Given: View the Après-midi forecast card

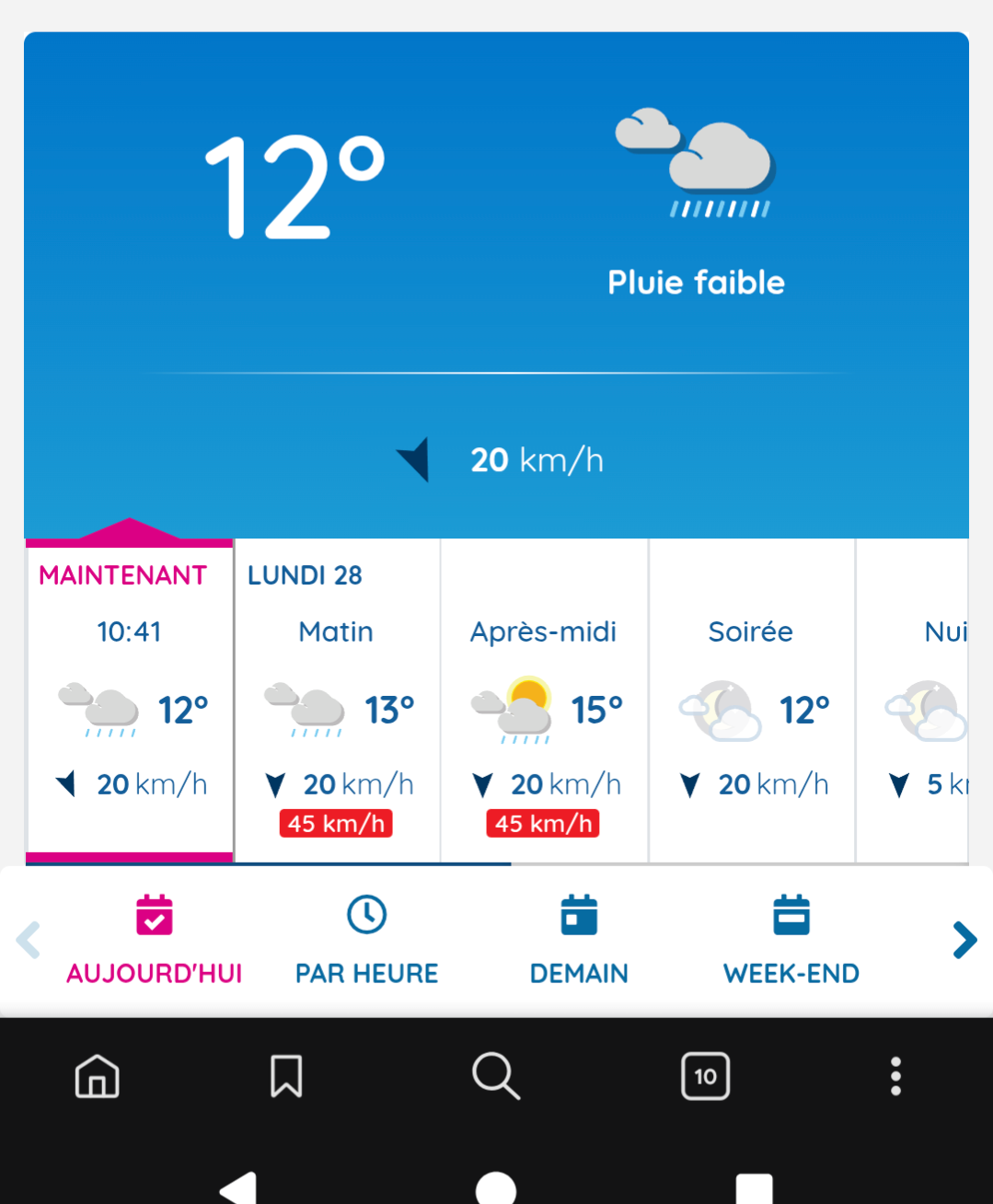Looking at the screenshot, I should click(x=544, y=700).
